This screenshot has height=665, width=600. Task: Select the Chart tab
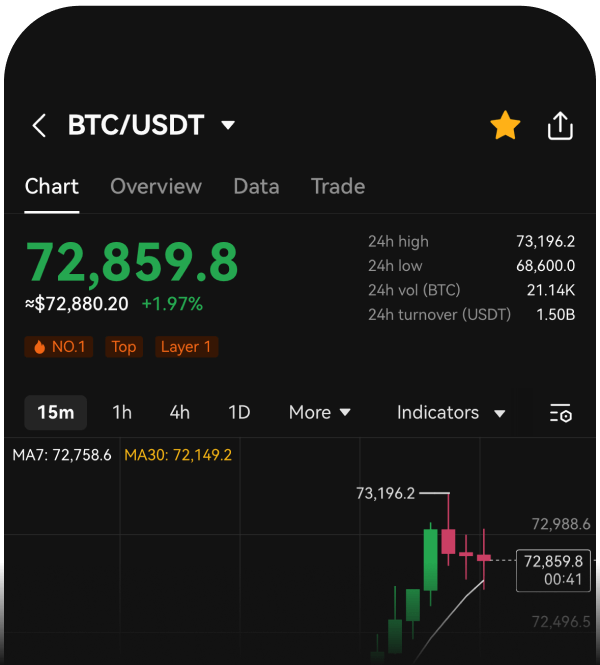pos(52,187)
